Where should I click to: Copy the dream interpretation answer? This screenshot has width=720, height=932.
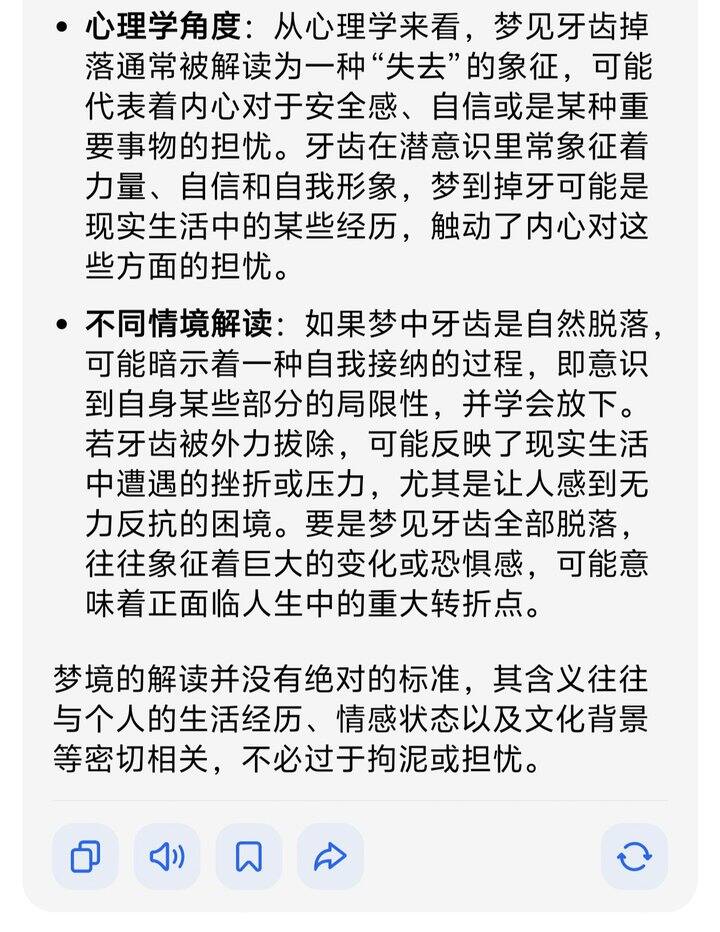click(85, 857)
